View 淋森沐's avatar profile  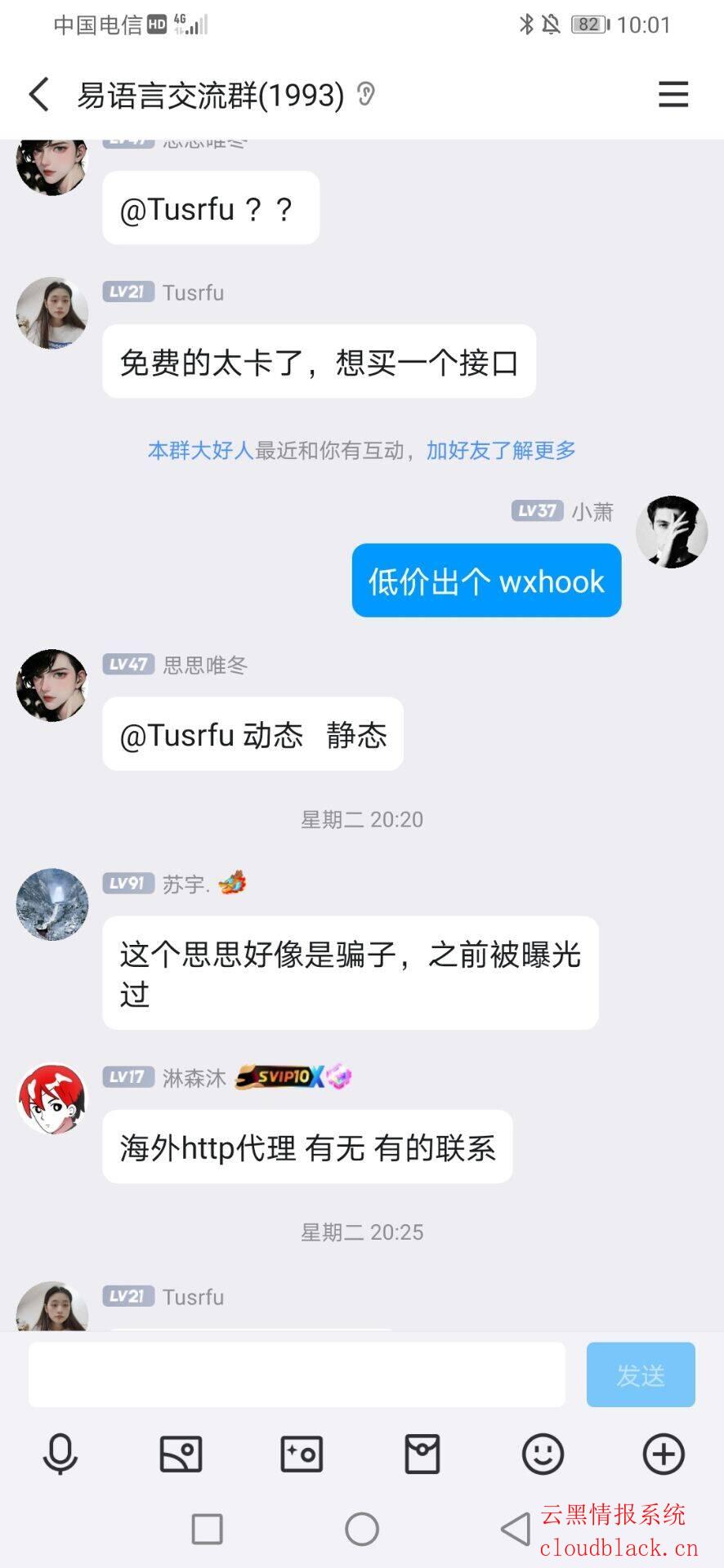click(52, 1098)
